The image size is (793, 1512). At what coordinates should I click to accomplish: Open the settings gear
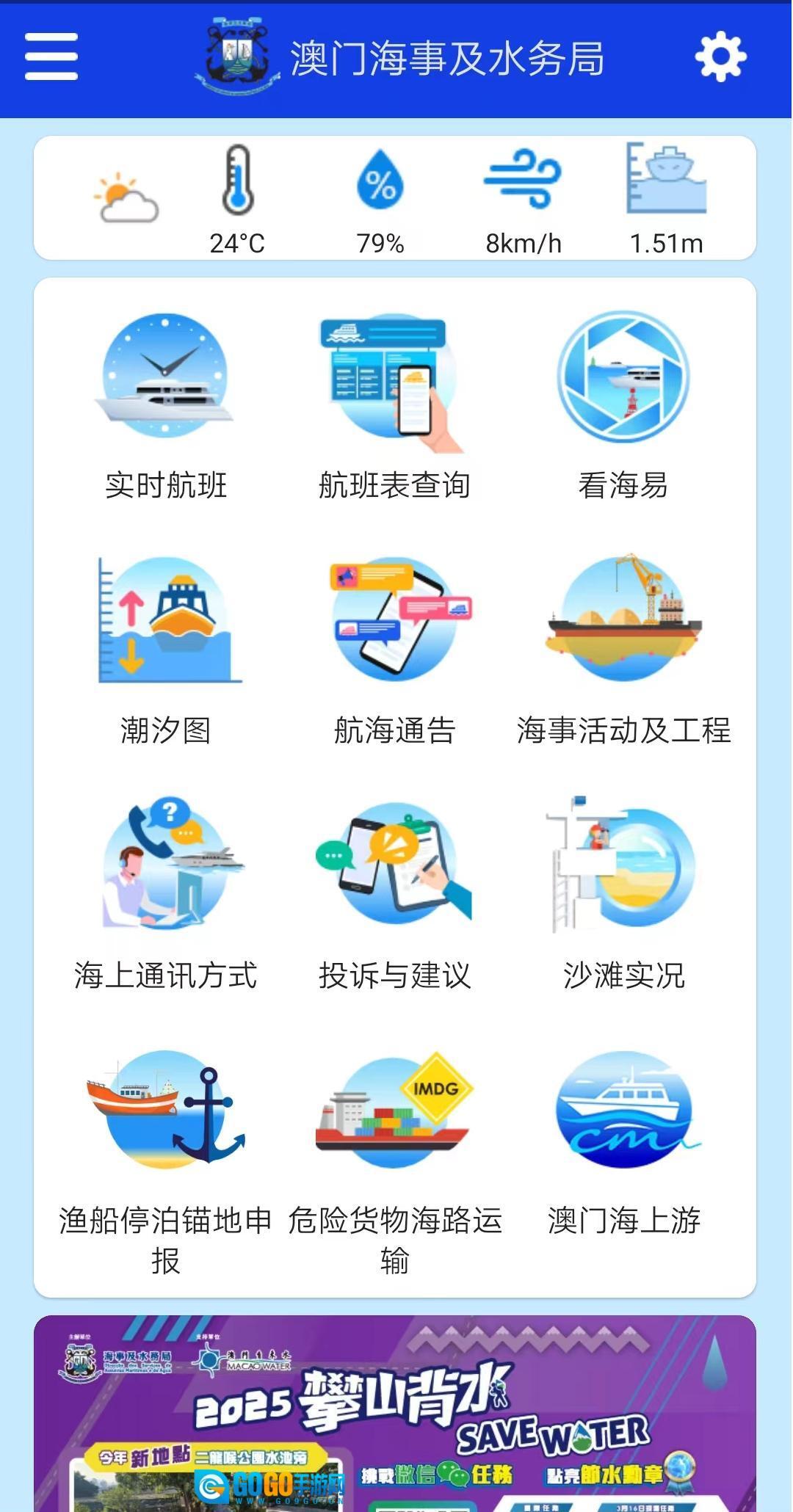pyautogui.click(x=720, y=57)
